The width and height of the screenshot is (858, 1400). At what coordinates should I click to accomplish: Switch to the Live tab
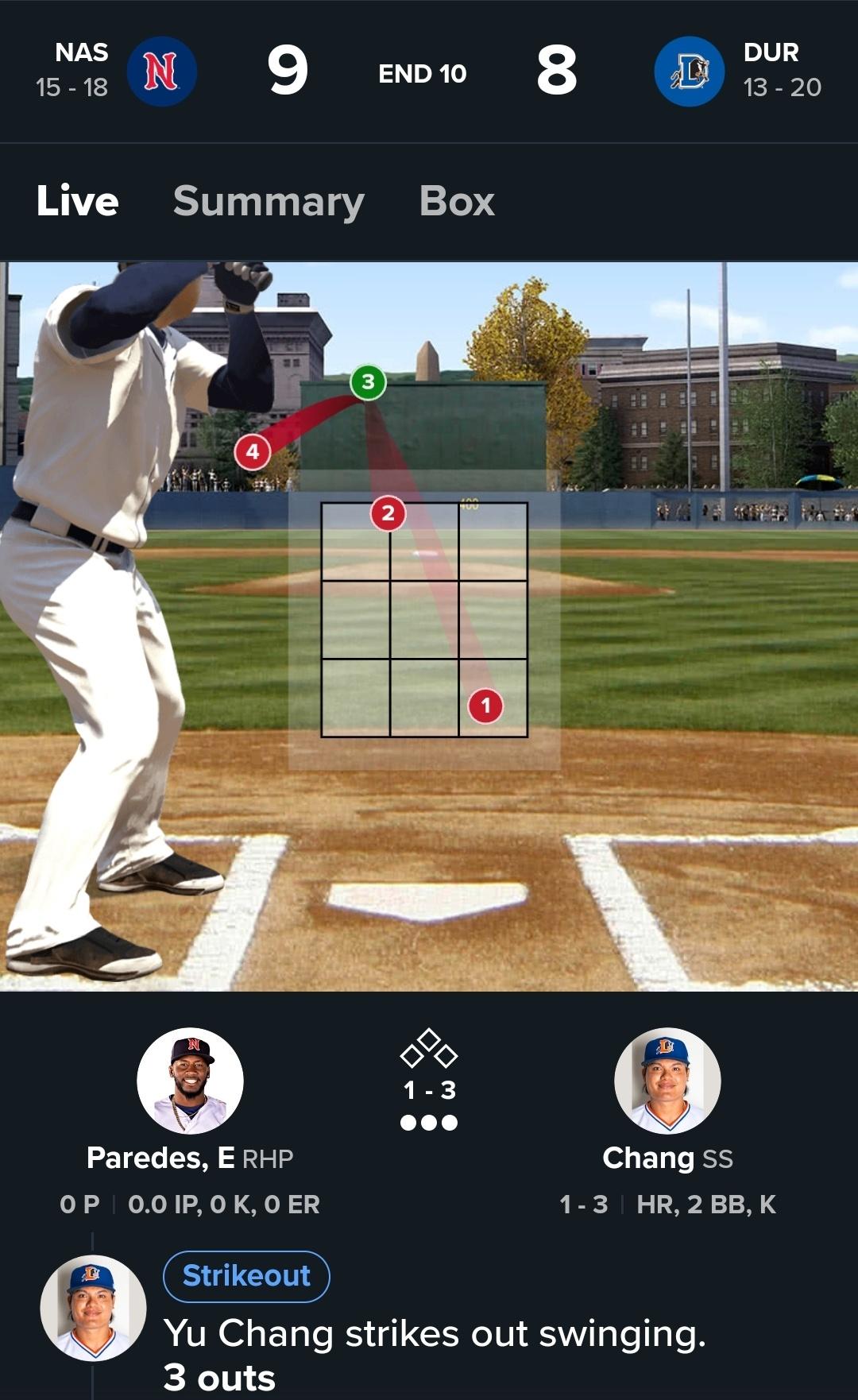77,201
